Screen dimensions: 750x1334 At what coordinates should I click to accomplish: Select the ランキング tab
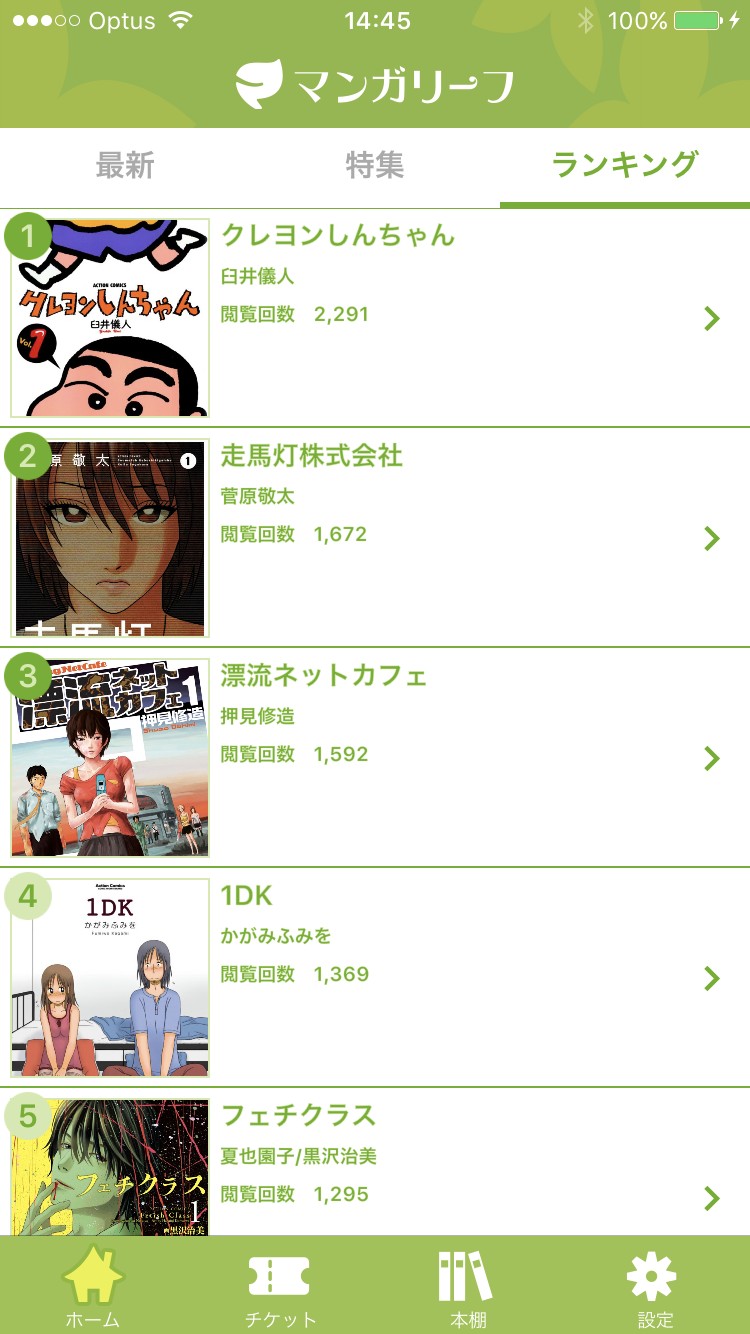pyautogui.click(x=625, y=165)
